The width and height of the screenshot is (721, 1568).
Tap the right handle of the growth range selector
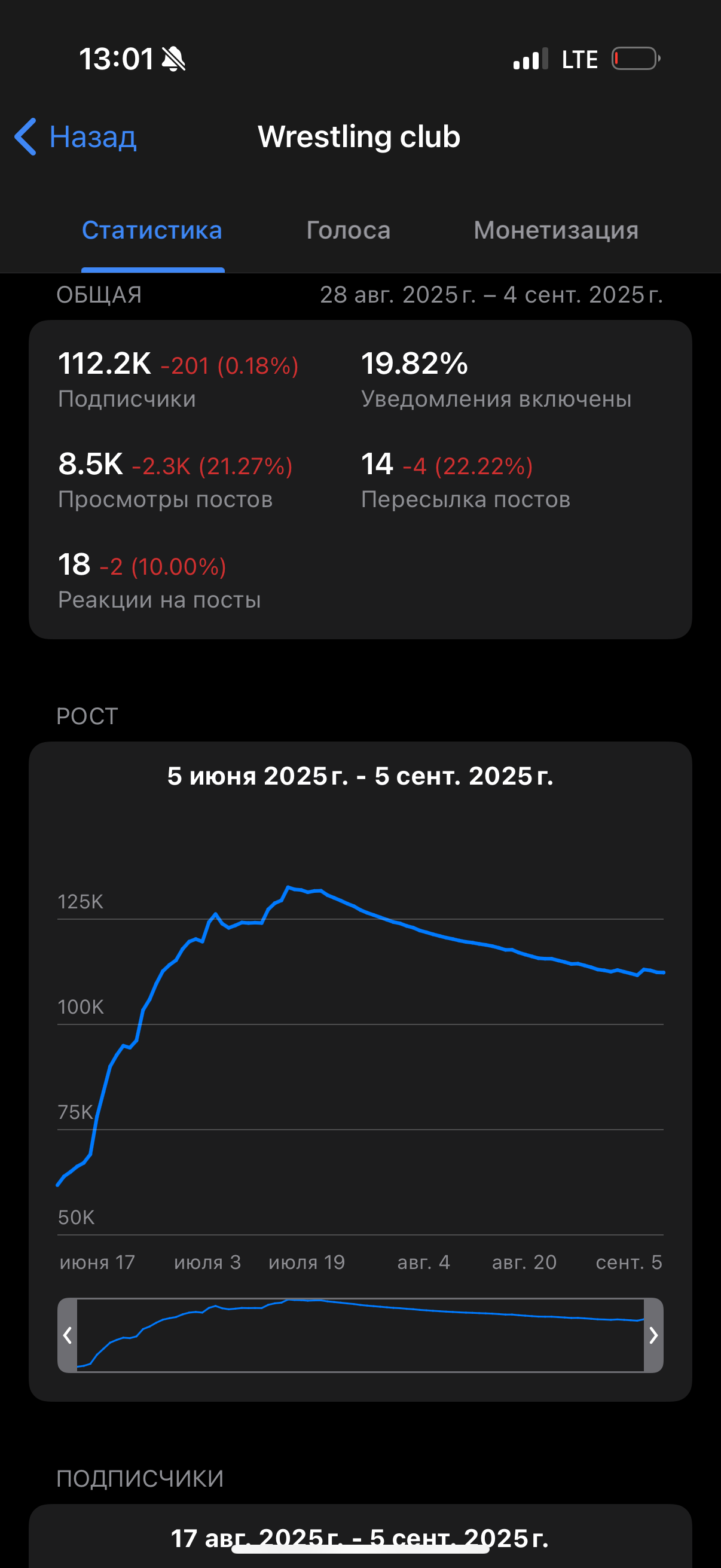(x=653, y=1335)
